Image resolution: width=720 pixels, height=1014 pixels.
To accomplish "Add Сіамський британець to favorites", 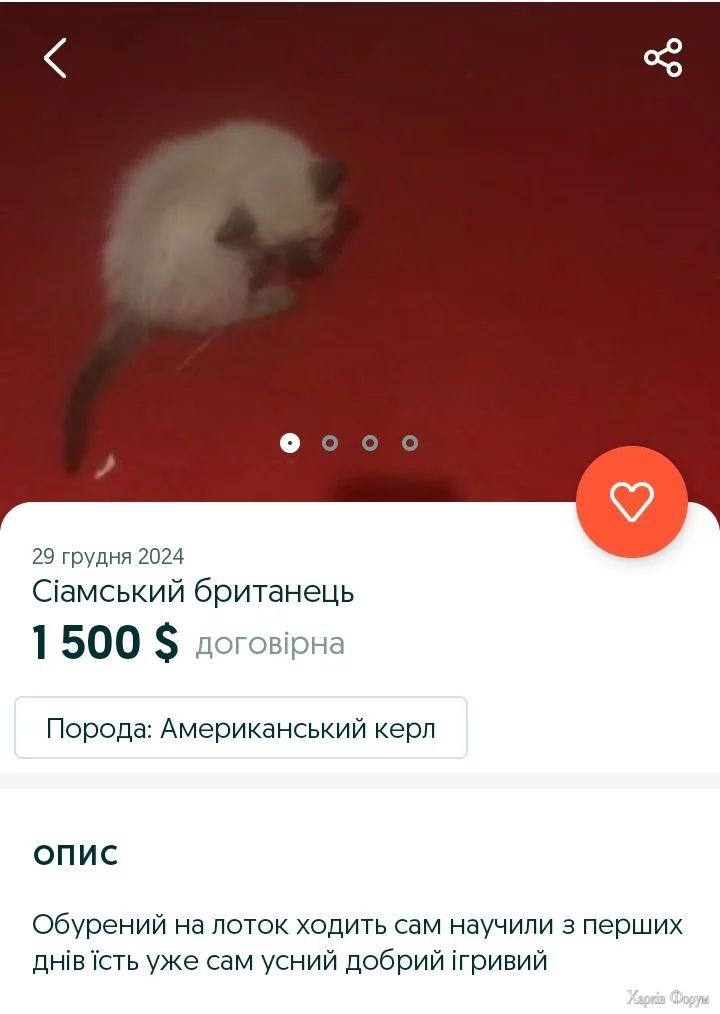I will pos(631,501).
